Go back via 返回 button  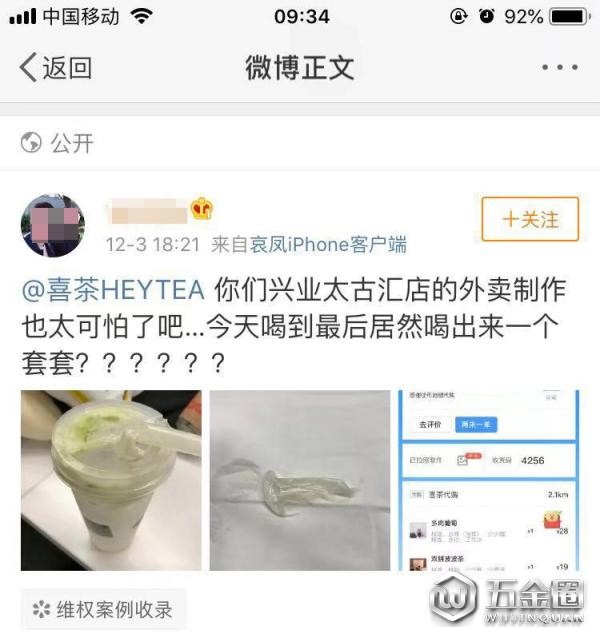56,68
